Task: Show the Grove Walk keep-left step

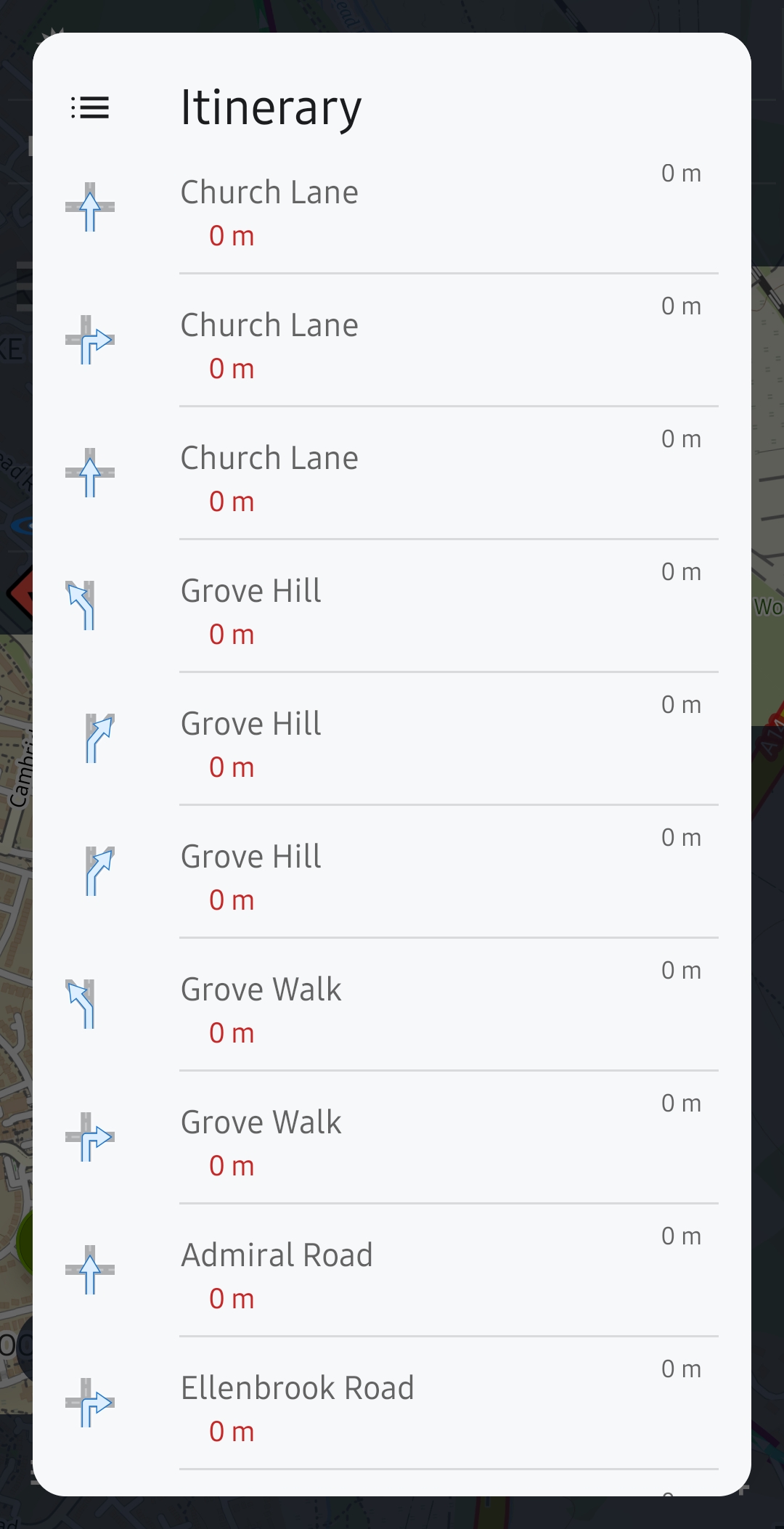Action: click(x=392, y=1006)
